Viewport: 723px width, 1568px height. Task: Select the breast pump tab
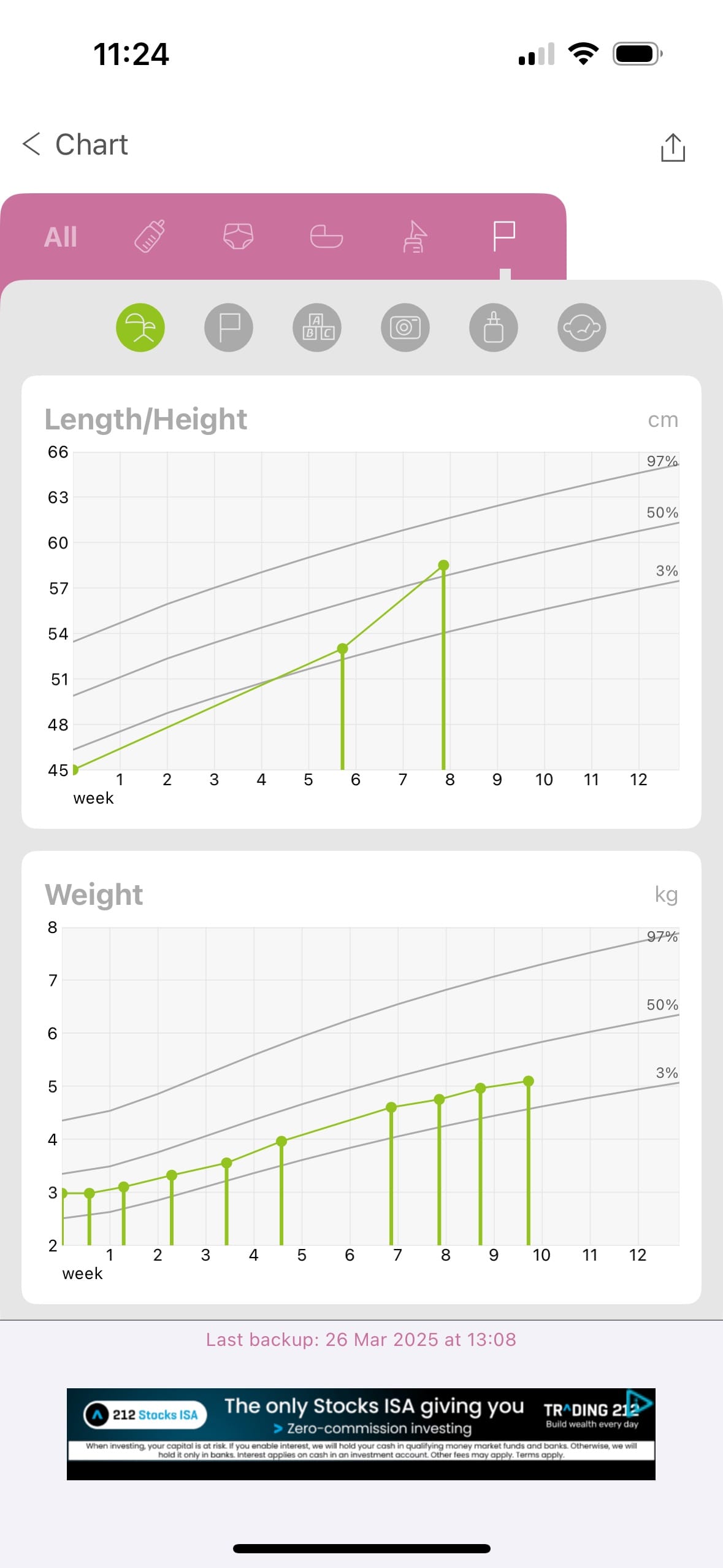click(415, 236)
